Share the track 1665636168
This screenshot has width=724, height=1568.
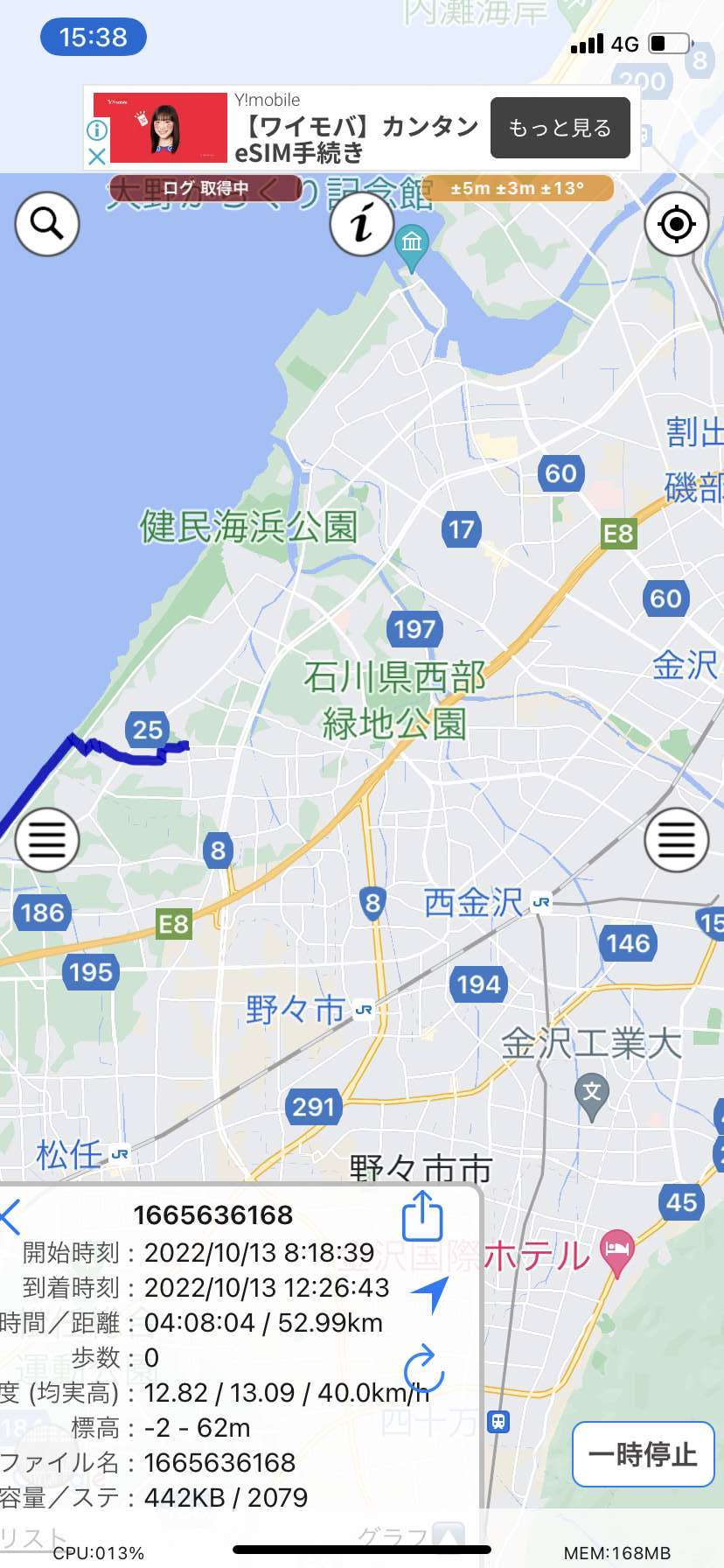coord(422,1216)
